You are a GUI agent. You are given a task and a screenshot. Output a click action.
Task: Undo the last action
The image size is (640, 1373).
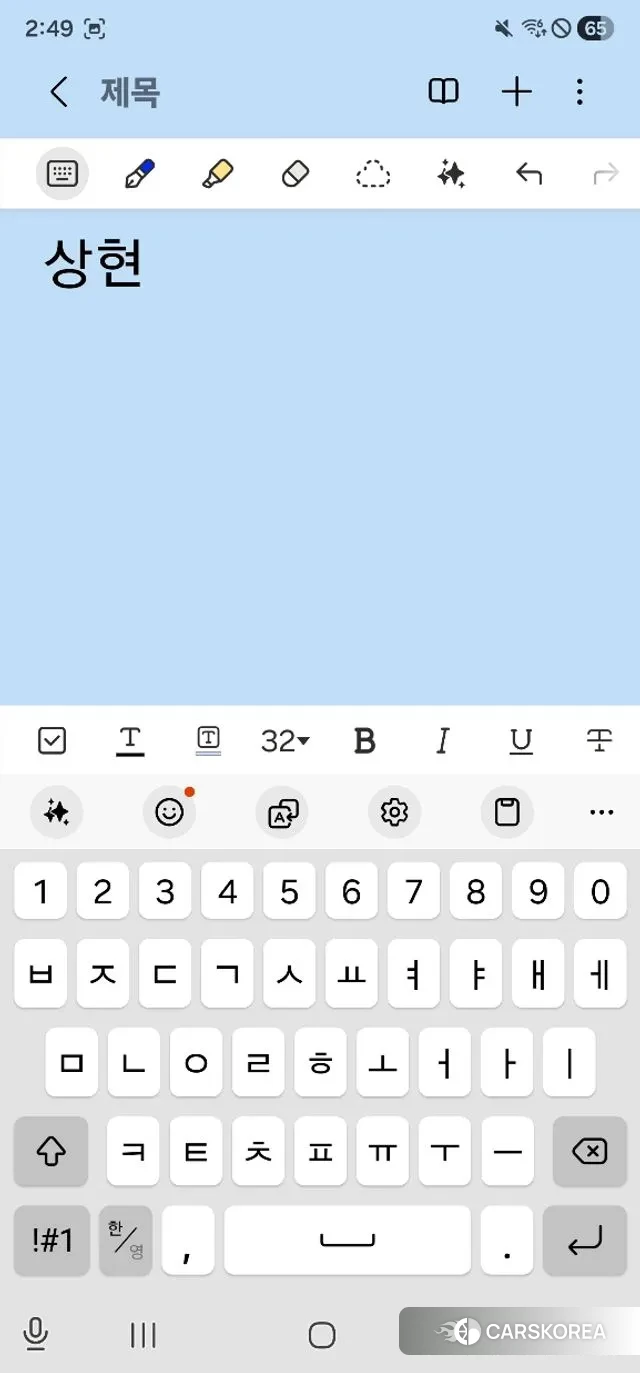pyautogui.click(x=529, y=174)
